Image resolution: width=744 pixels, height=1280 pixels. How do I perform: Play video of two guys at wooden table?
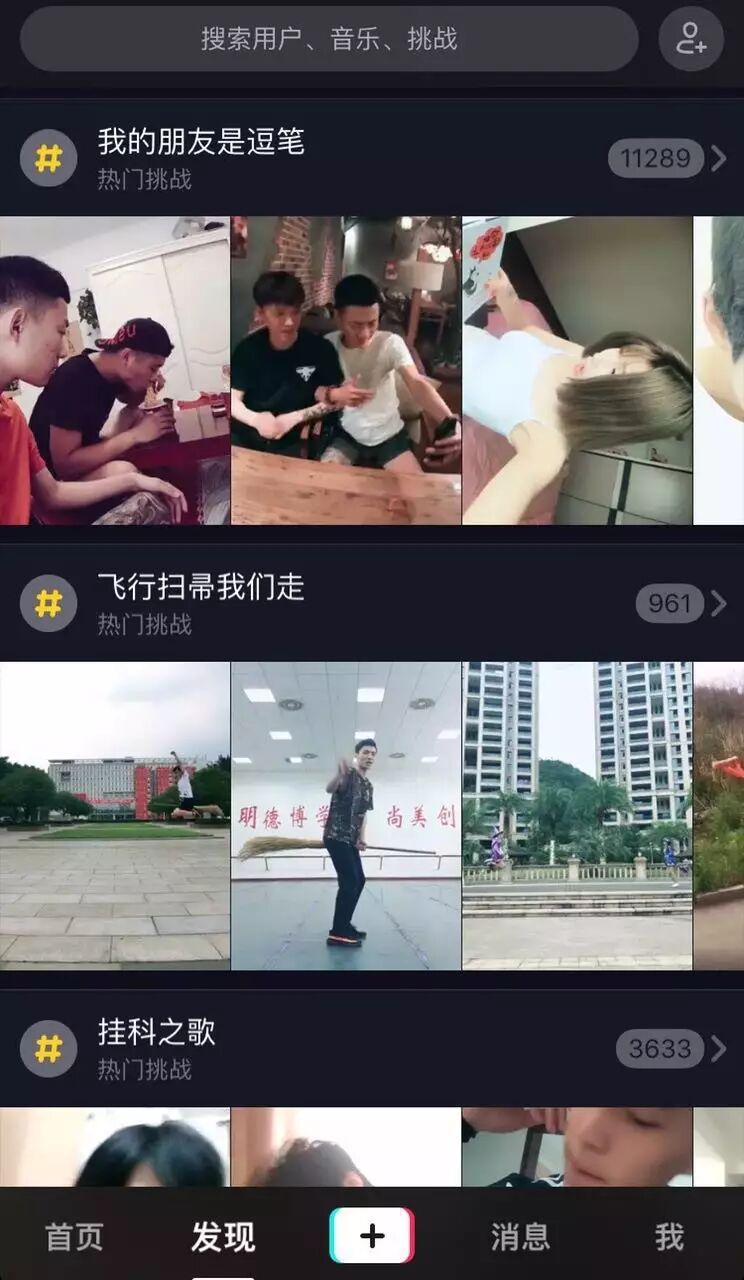pos(346,371)
